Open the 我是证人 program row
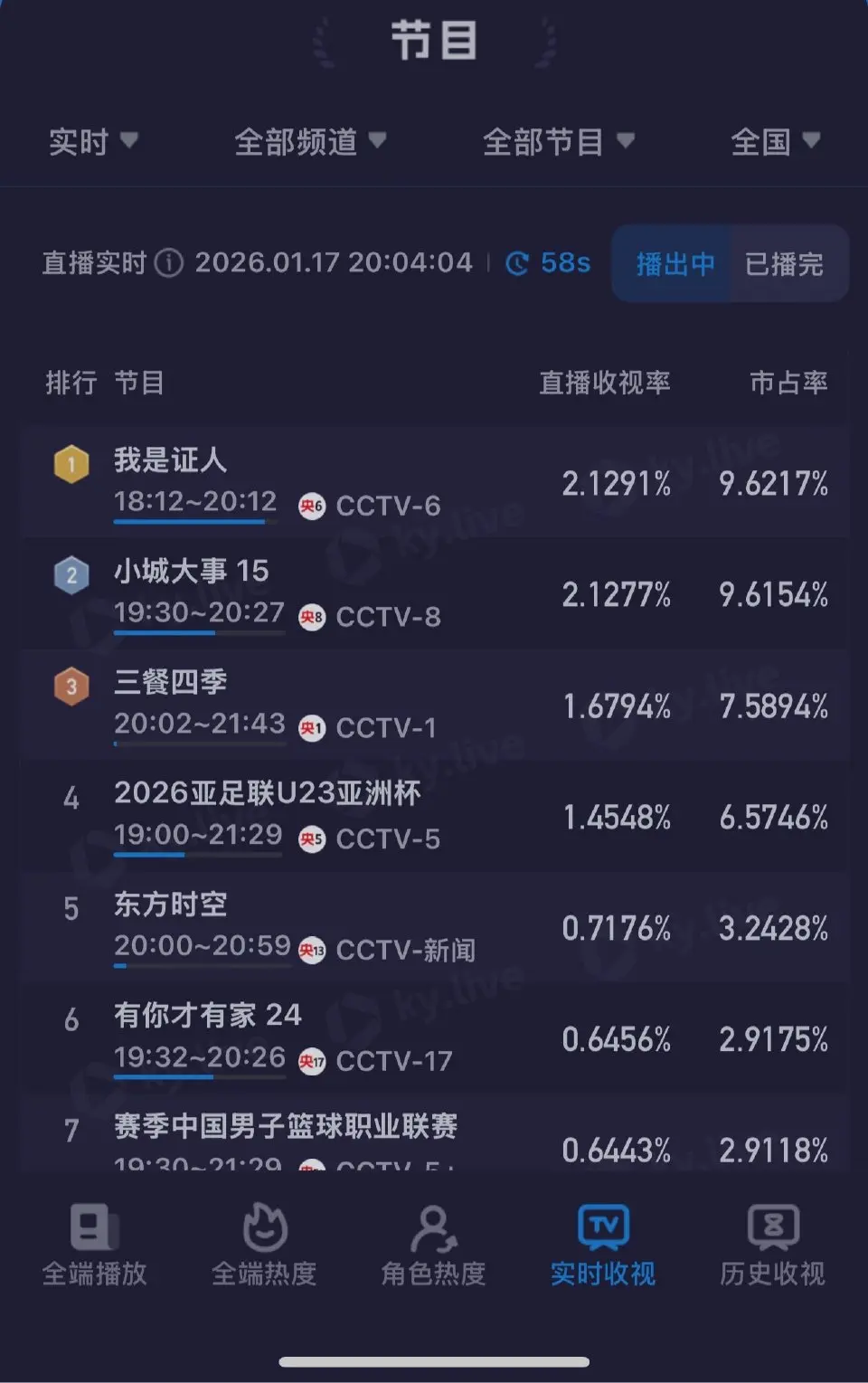 pyautogui.click(x=434, y=482)
